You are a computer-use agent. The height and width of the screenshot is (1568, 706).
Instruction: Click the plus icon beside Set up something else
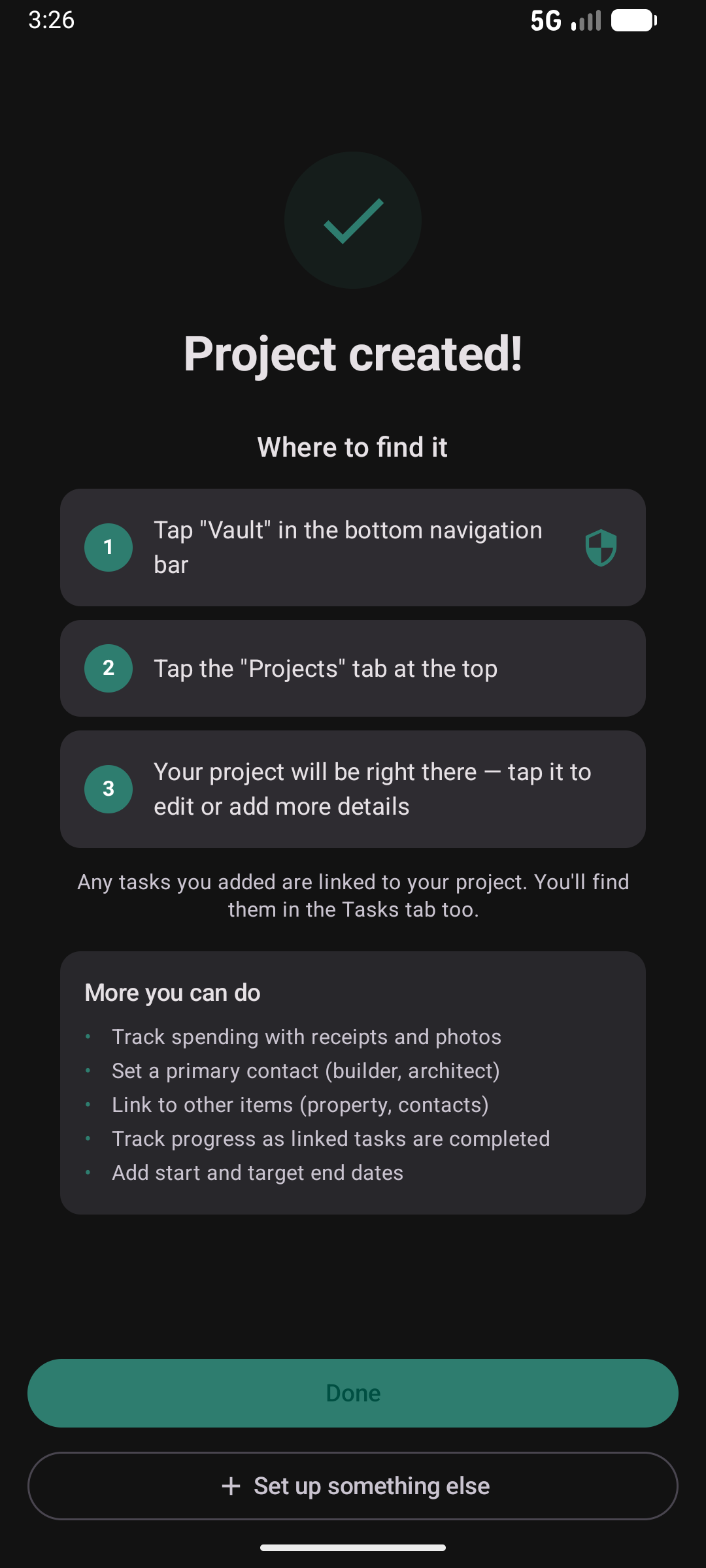point(231,1485)
